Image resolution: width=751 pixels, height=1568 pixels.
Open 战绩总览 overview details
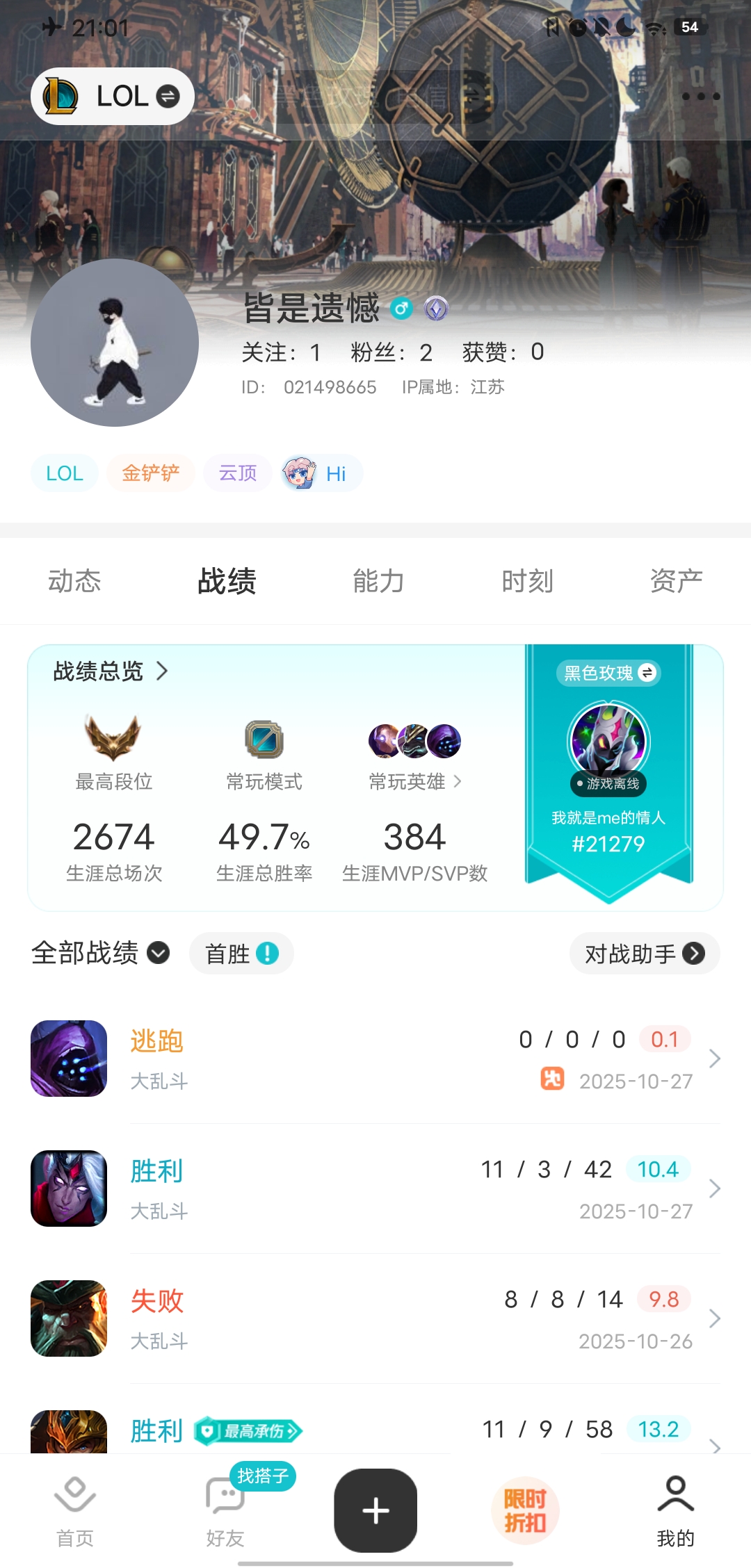[x=111, y=671]
